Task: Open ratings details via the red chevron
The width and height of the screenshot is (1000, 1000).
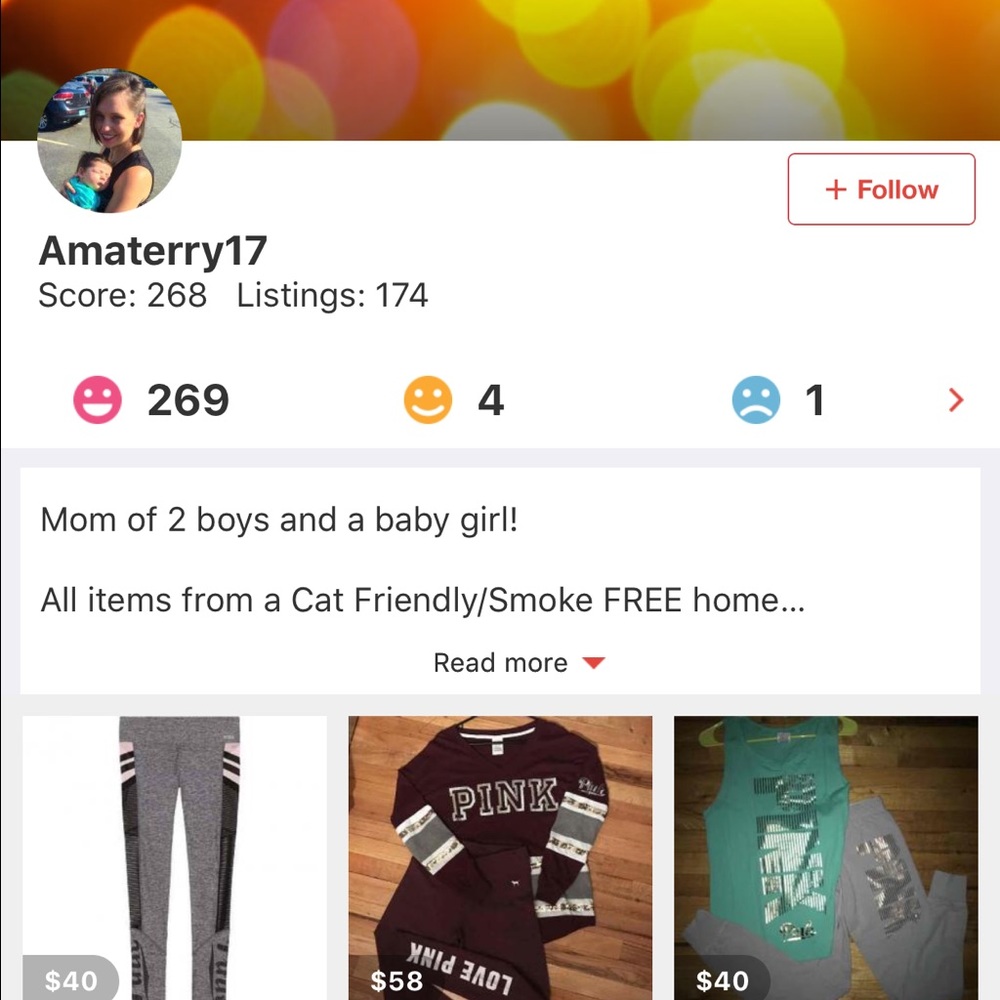Action: [x=956, y=401]
